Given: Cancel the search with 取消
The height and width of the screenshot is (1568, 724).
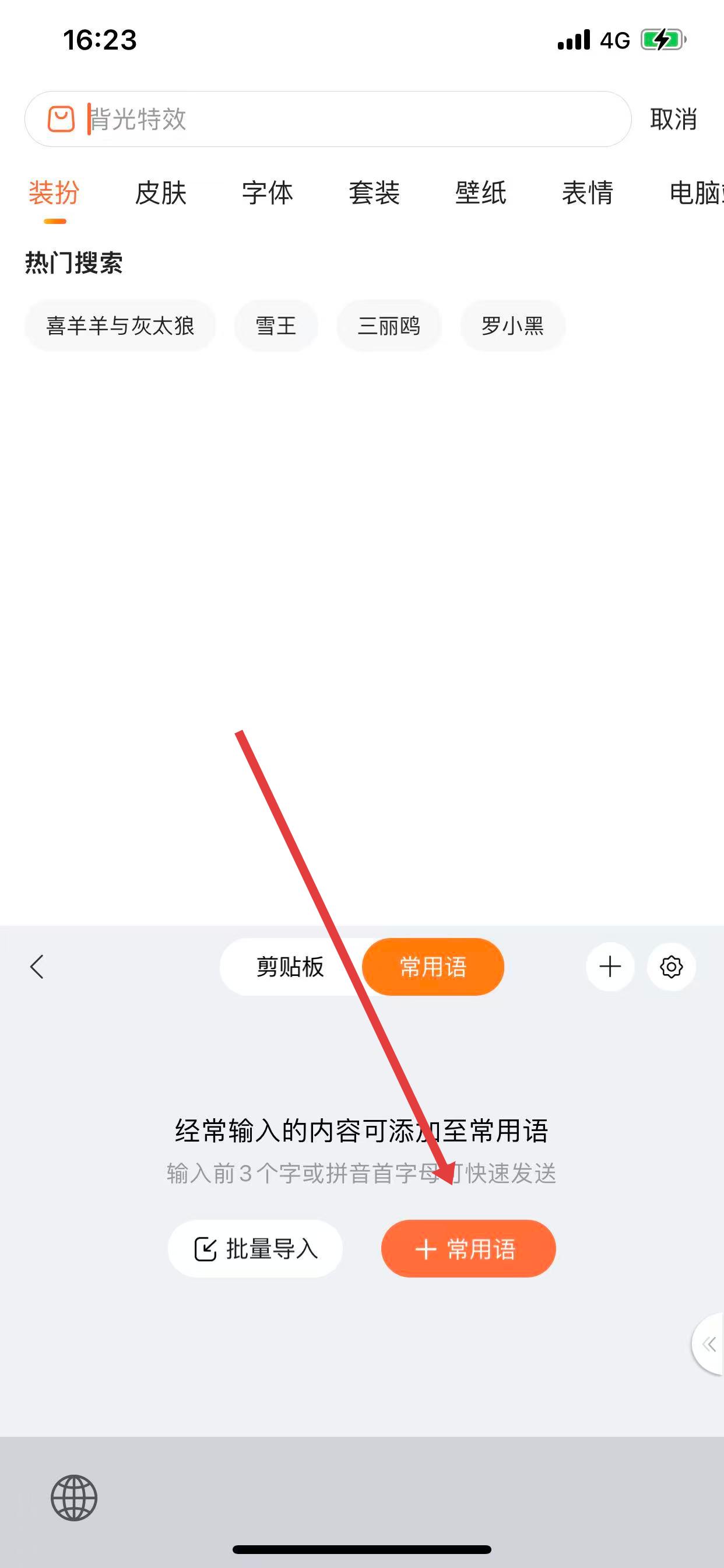Looking at the screenshot, I should 673,120.
